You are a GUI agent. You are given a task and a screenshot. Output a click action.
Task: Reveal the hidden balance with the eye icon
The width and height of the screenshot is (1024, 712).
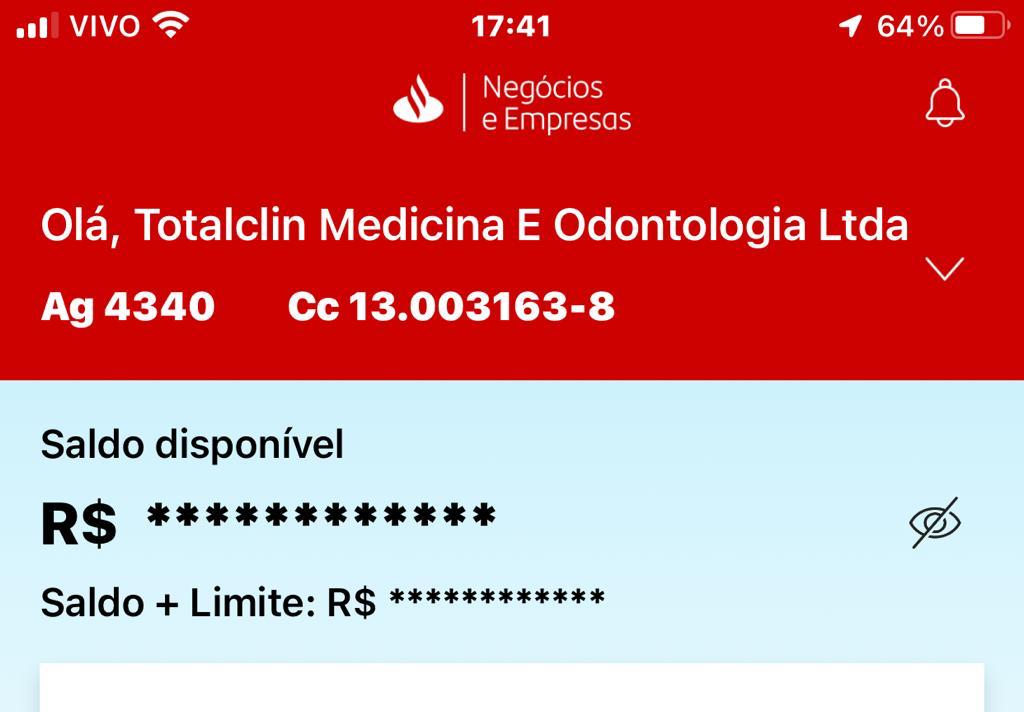click(935, 522)
